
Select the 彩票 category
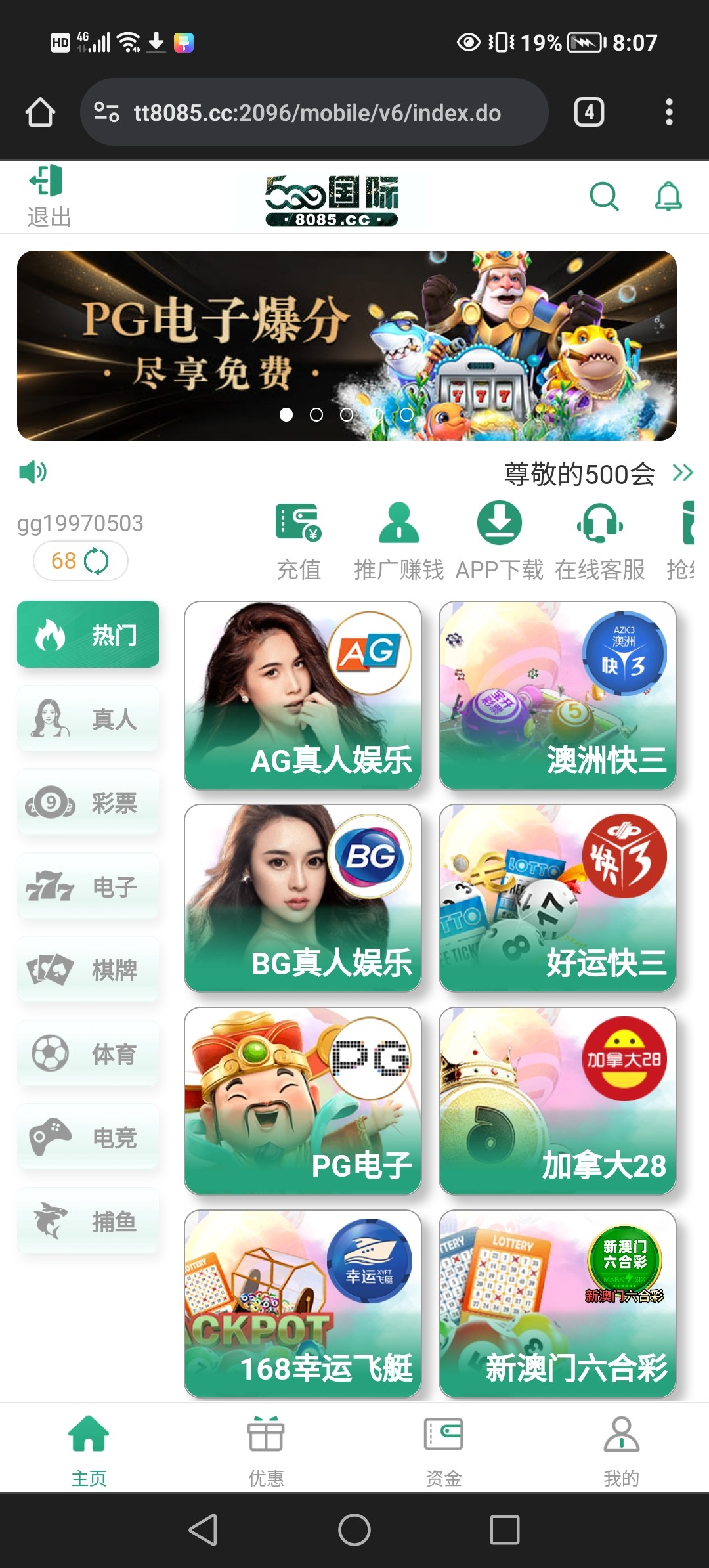pos(88,802)
